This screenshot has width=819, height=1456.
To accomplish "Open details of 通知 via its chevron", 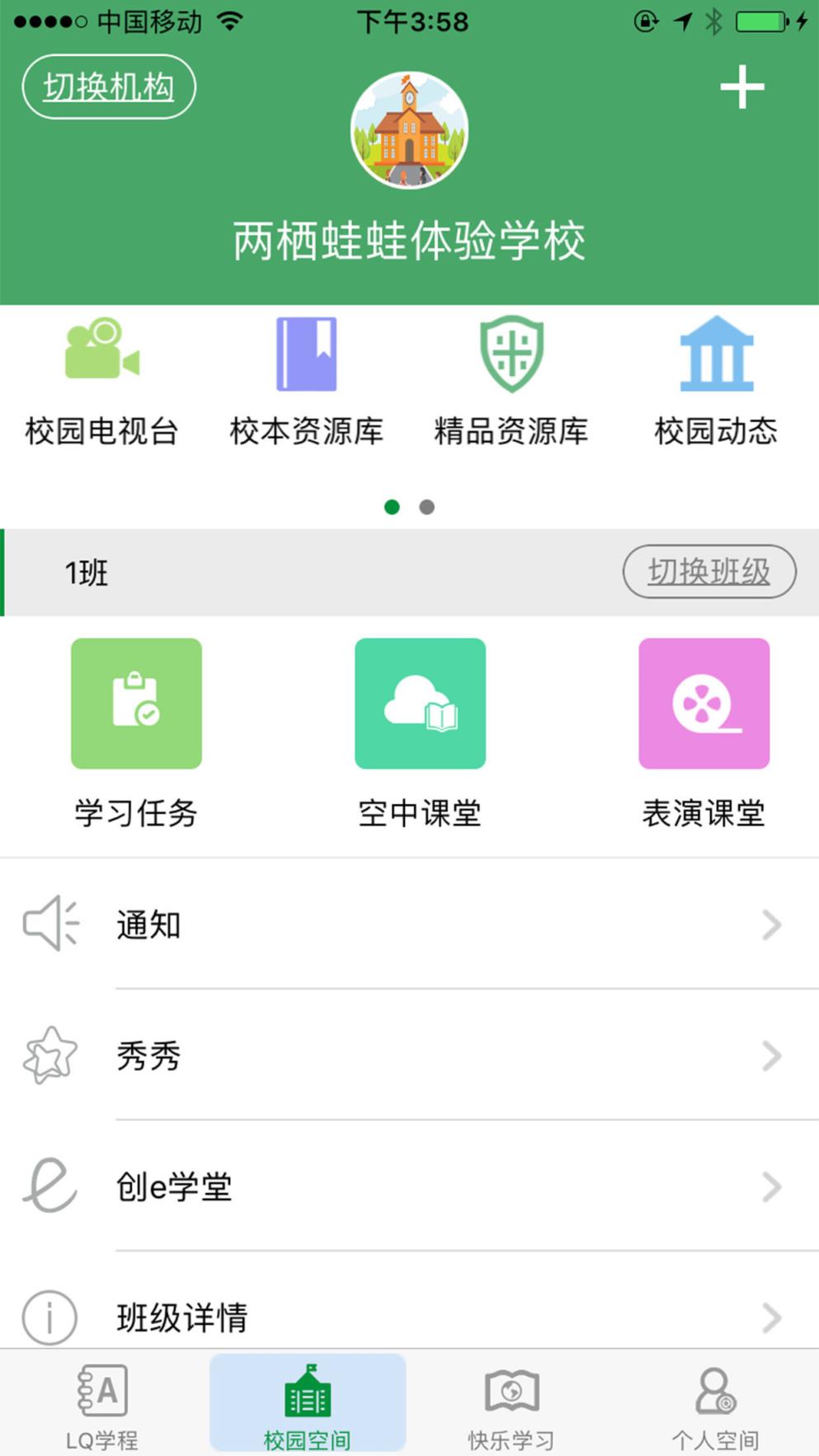I will pyautogui.click(x=770, y=924).
